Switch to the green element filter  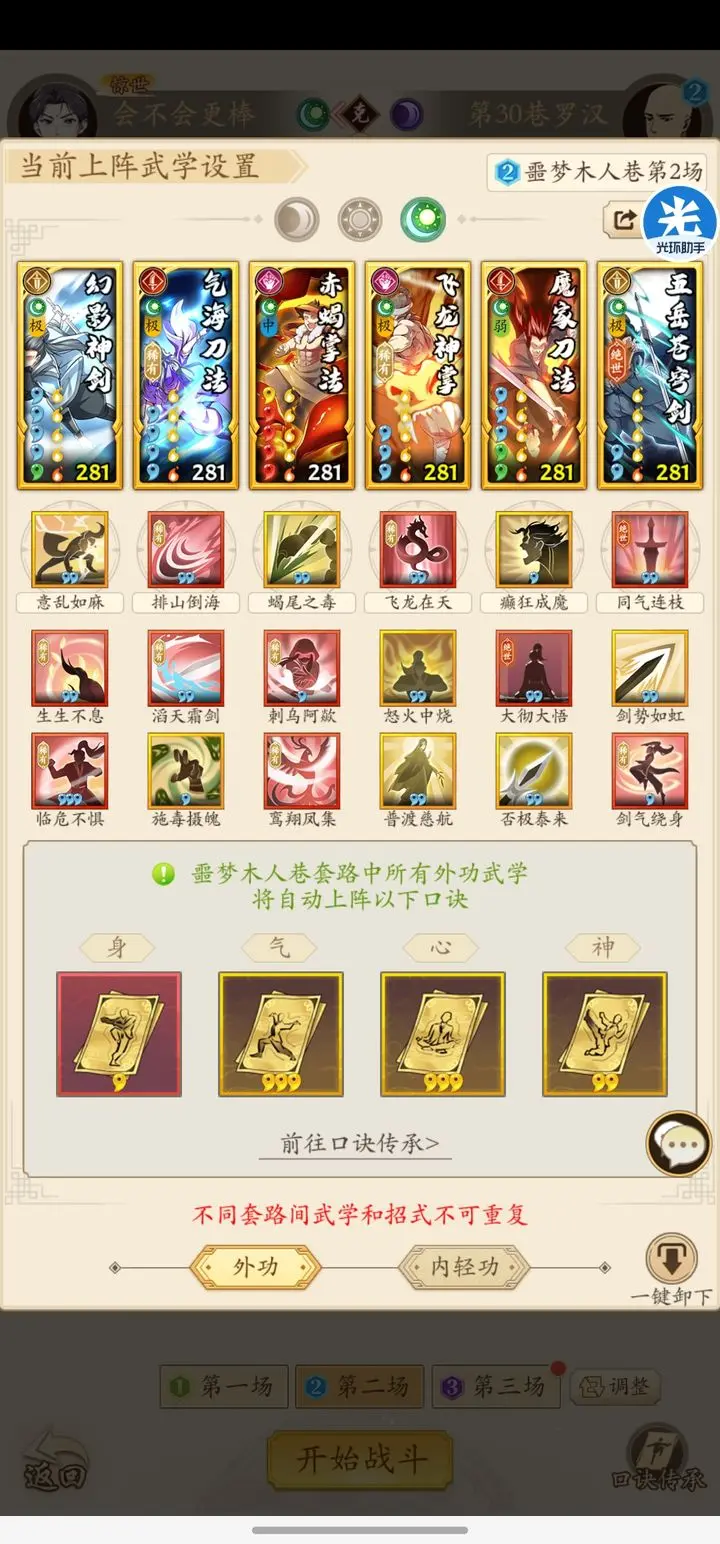[x=423, y=220]
